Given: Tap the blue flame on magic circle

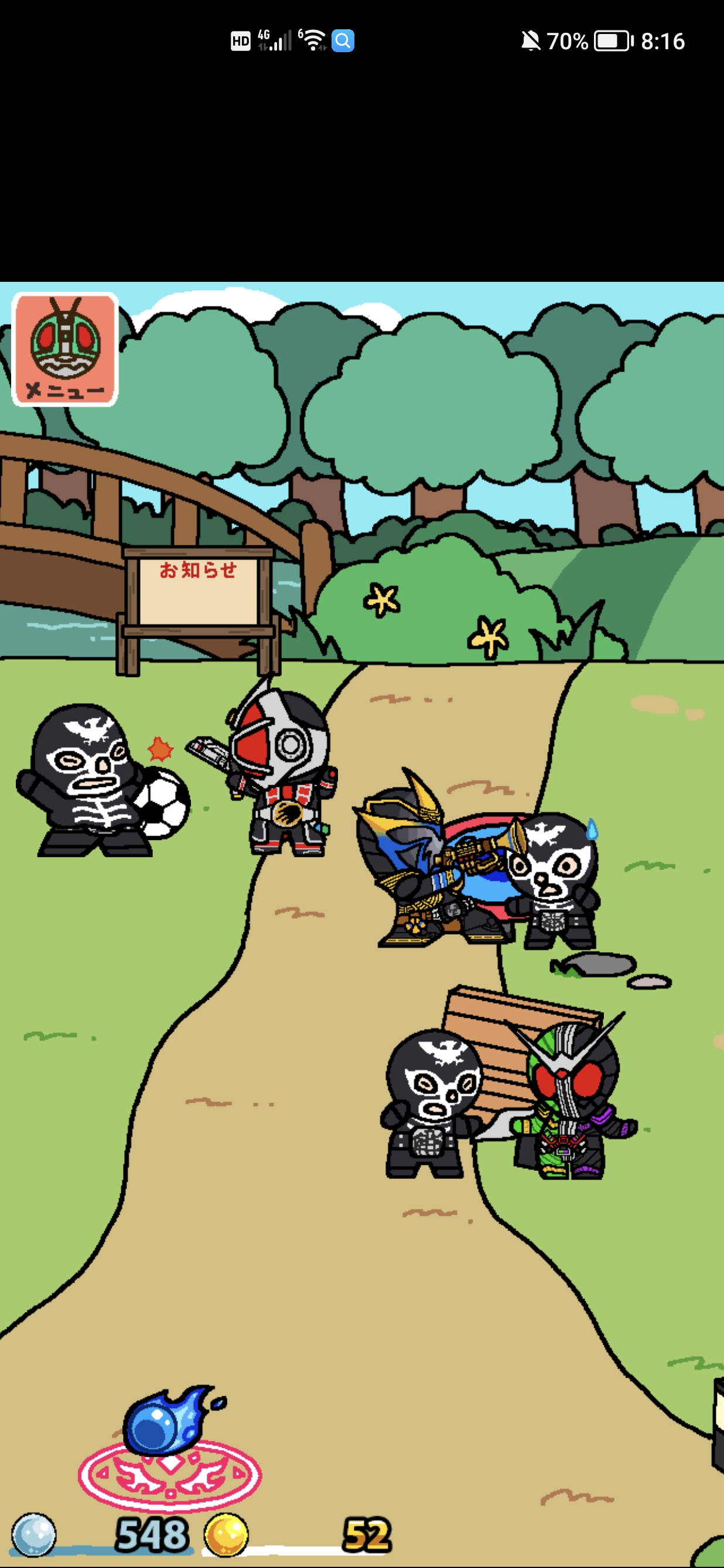Looking at the screenshot, I should pos(168,1424).
